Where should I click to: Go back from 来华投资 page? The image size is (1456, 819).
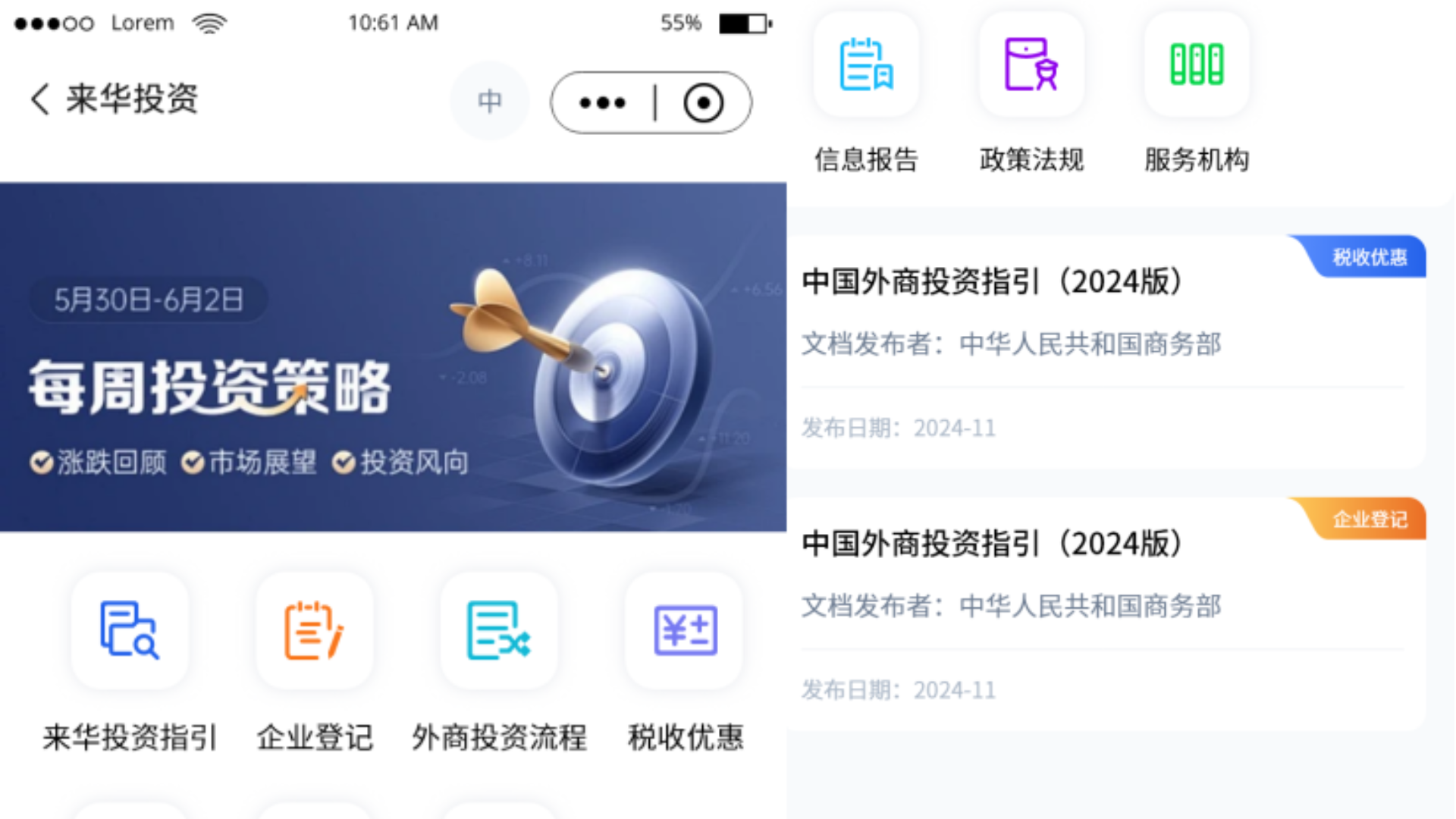[40, 99]
